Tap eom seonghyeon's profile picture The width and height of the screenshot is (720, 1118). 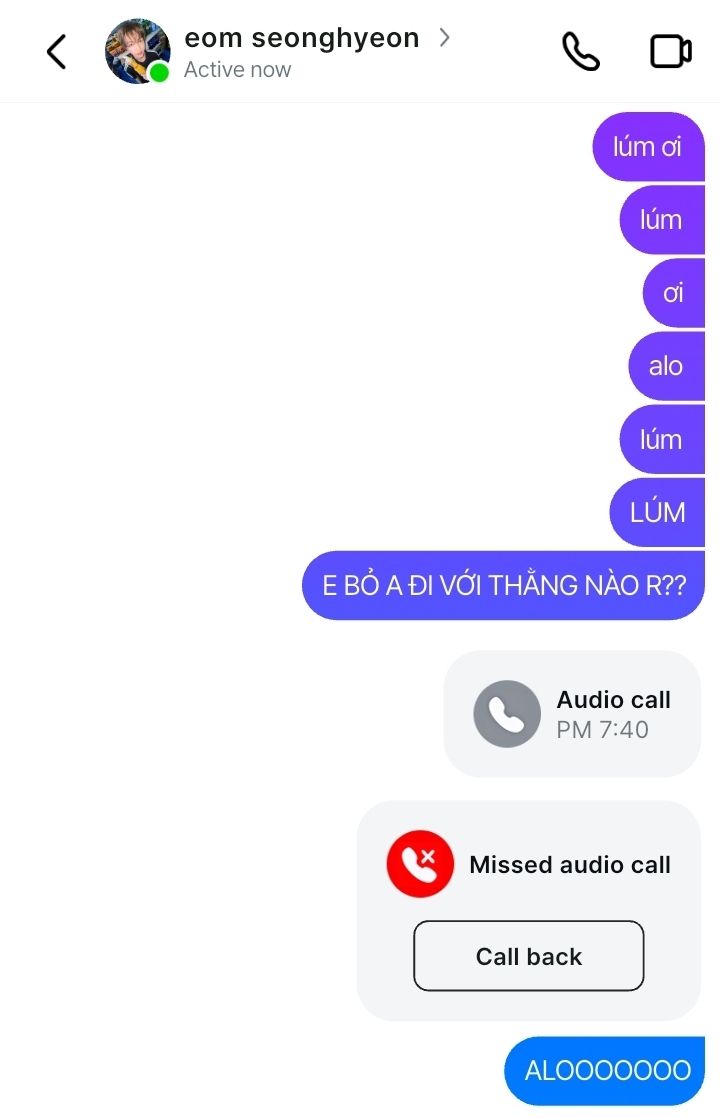(137, 51)
